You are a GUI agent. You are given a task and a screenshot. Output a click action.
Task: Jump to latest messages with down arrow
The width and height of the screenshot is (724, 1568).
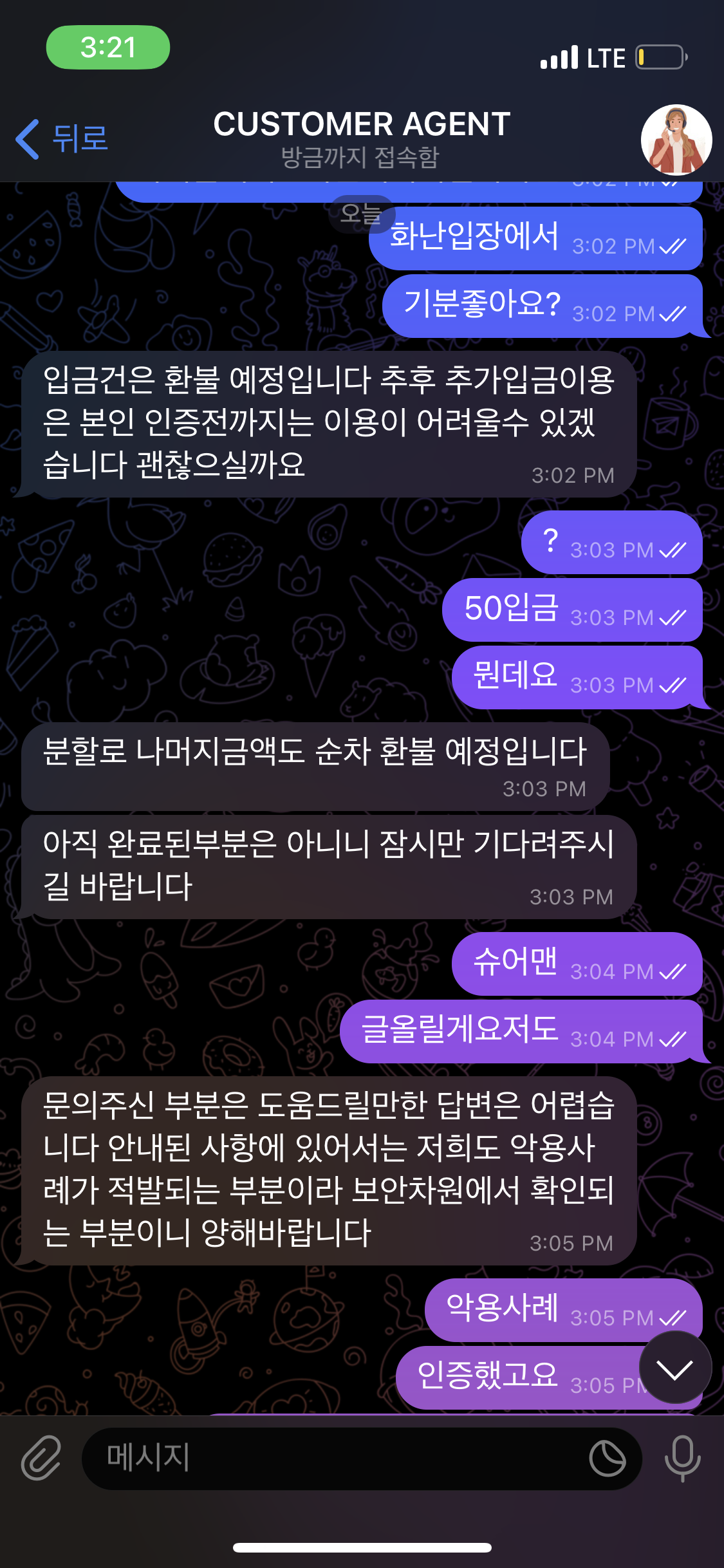pos(675,1367)
